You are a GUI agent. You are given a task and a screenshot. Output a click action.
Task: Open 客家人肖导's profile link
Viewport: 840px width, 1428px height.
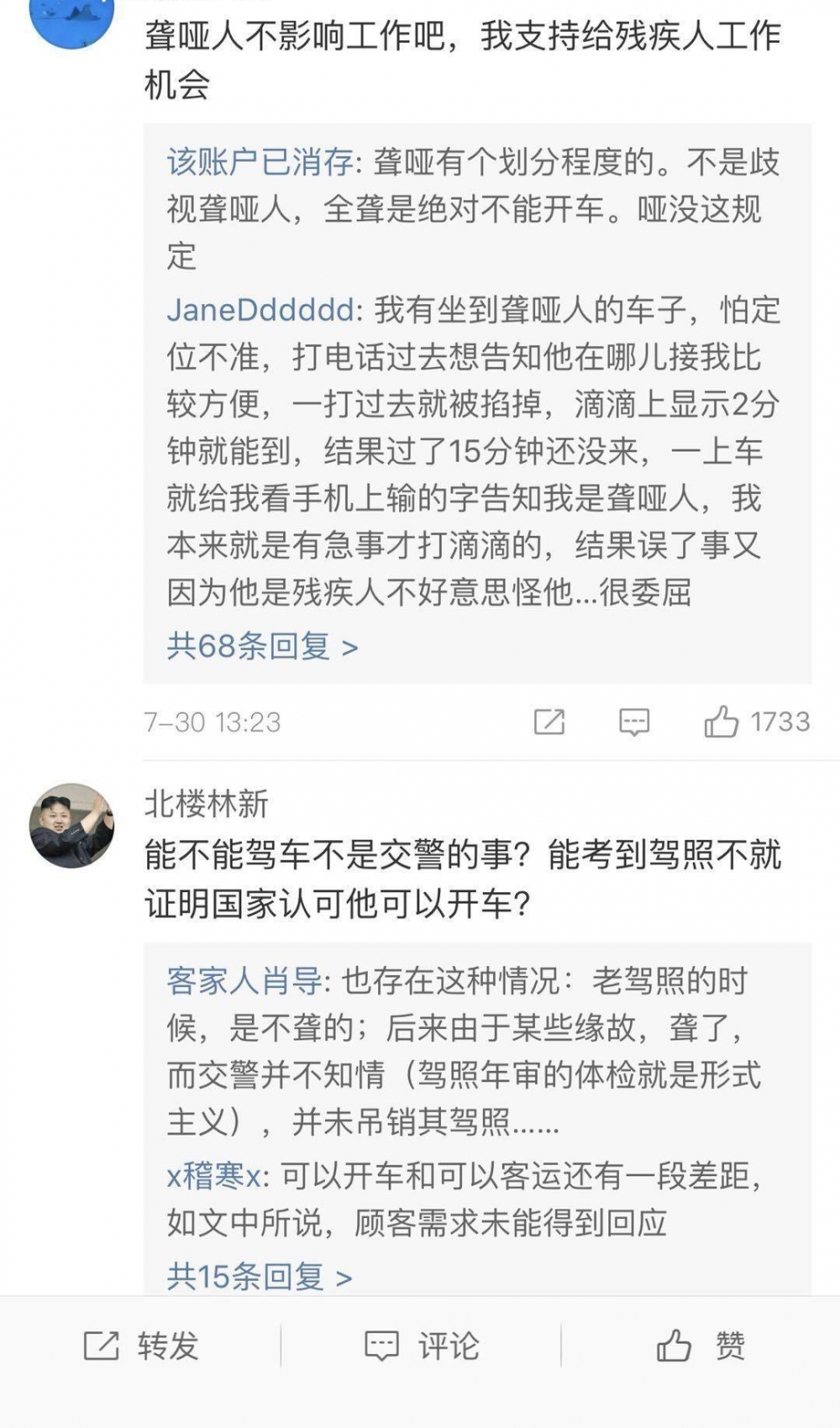[x=244, y=980]
